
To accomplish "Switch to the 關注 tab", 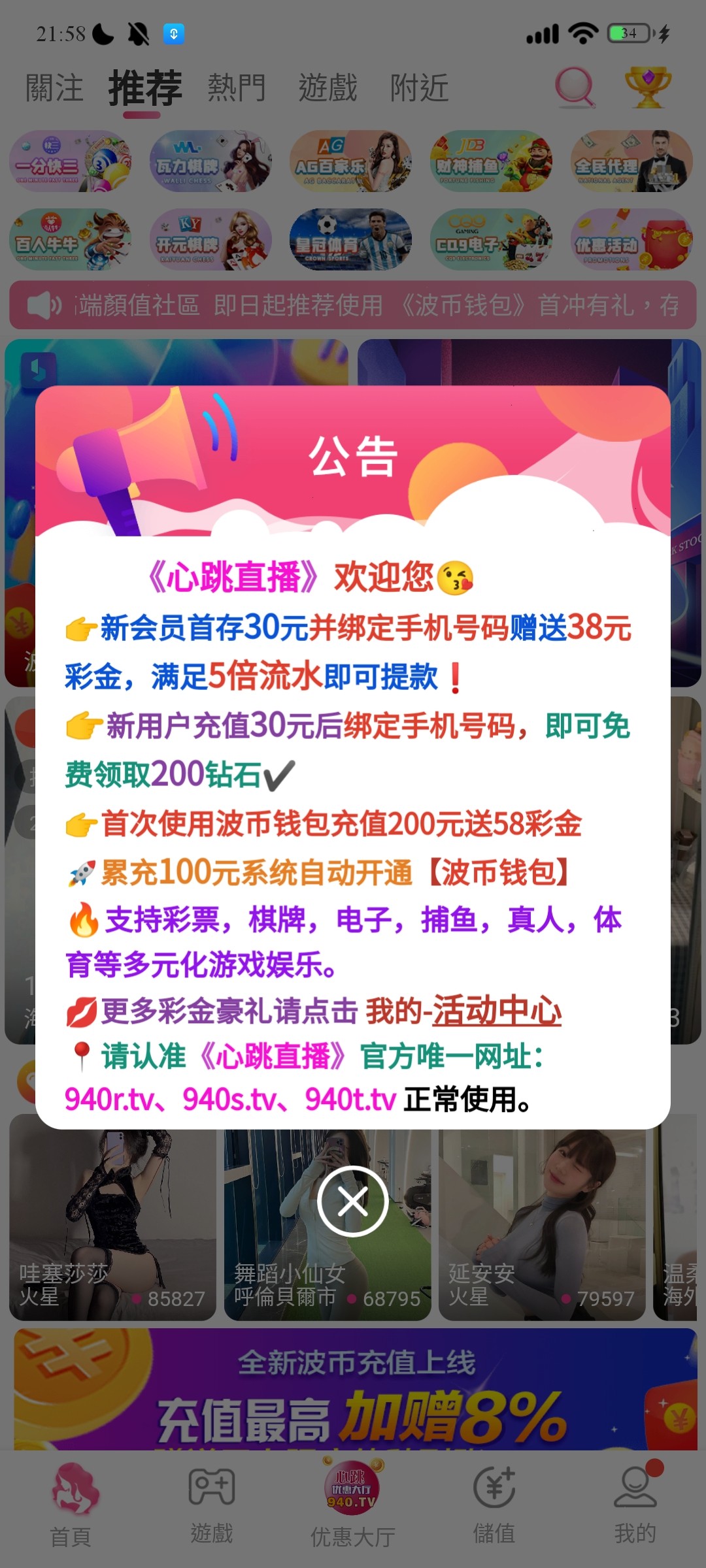I will (x=54, y=88).
